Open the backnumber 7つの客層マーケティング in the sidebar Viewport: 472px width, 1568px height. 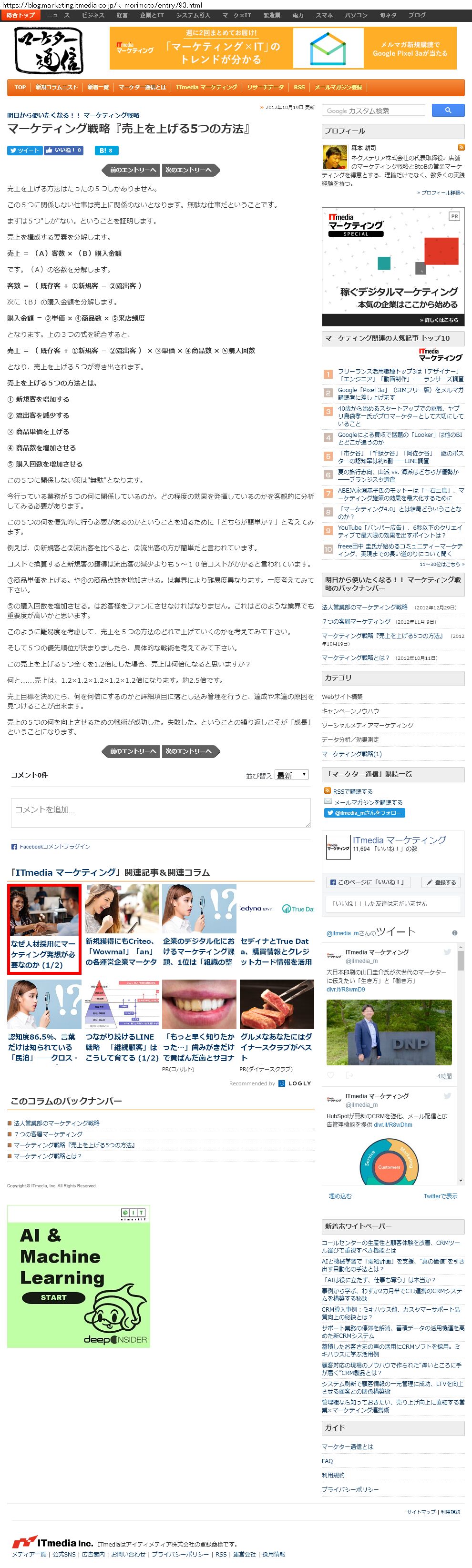click(356, 621)
